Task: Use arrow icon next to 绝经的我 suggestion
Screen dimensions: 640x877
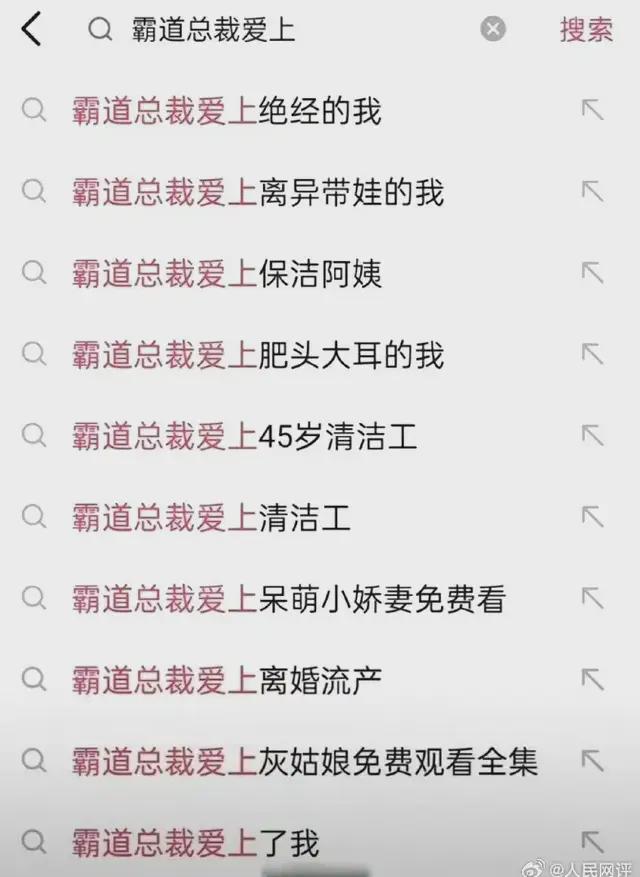Action: (593, 111)
